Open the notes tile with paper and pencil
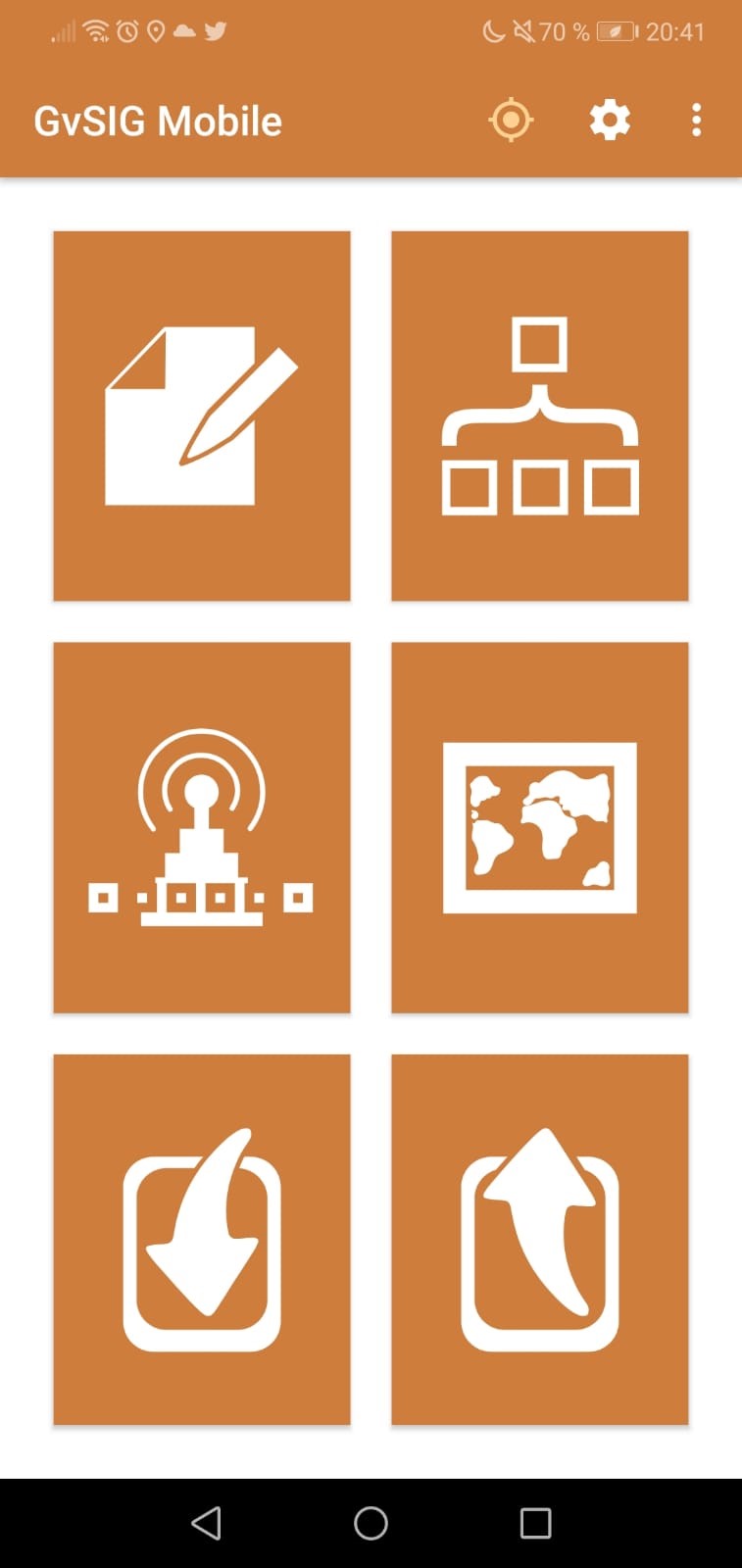The width and height of the screenshot is (742, 1568). (202, 416)
